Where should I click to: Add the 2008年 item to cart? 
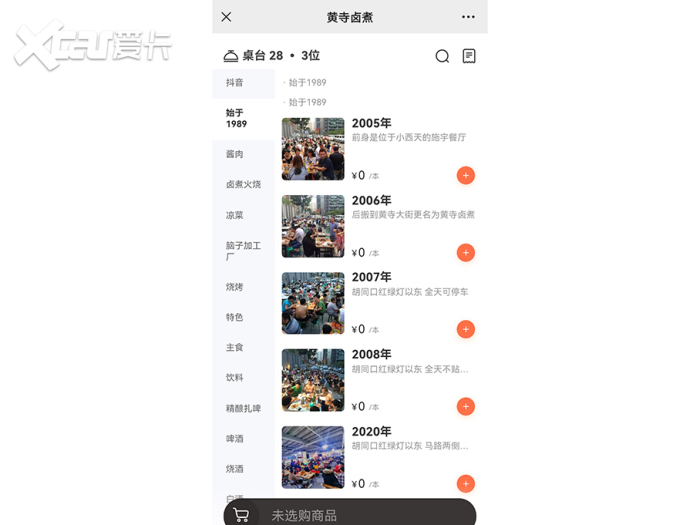coord(465,406)
